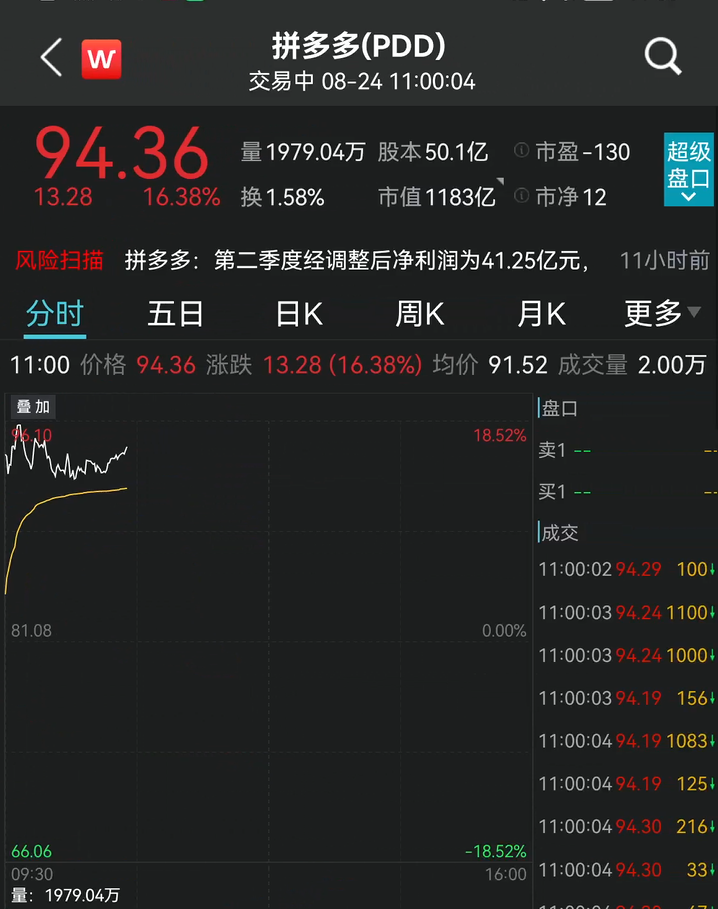Screen dimensions: 718x909
Task: Show the 月K chart tab
Action: [x=541, y=313]
